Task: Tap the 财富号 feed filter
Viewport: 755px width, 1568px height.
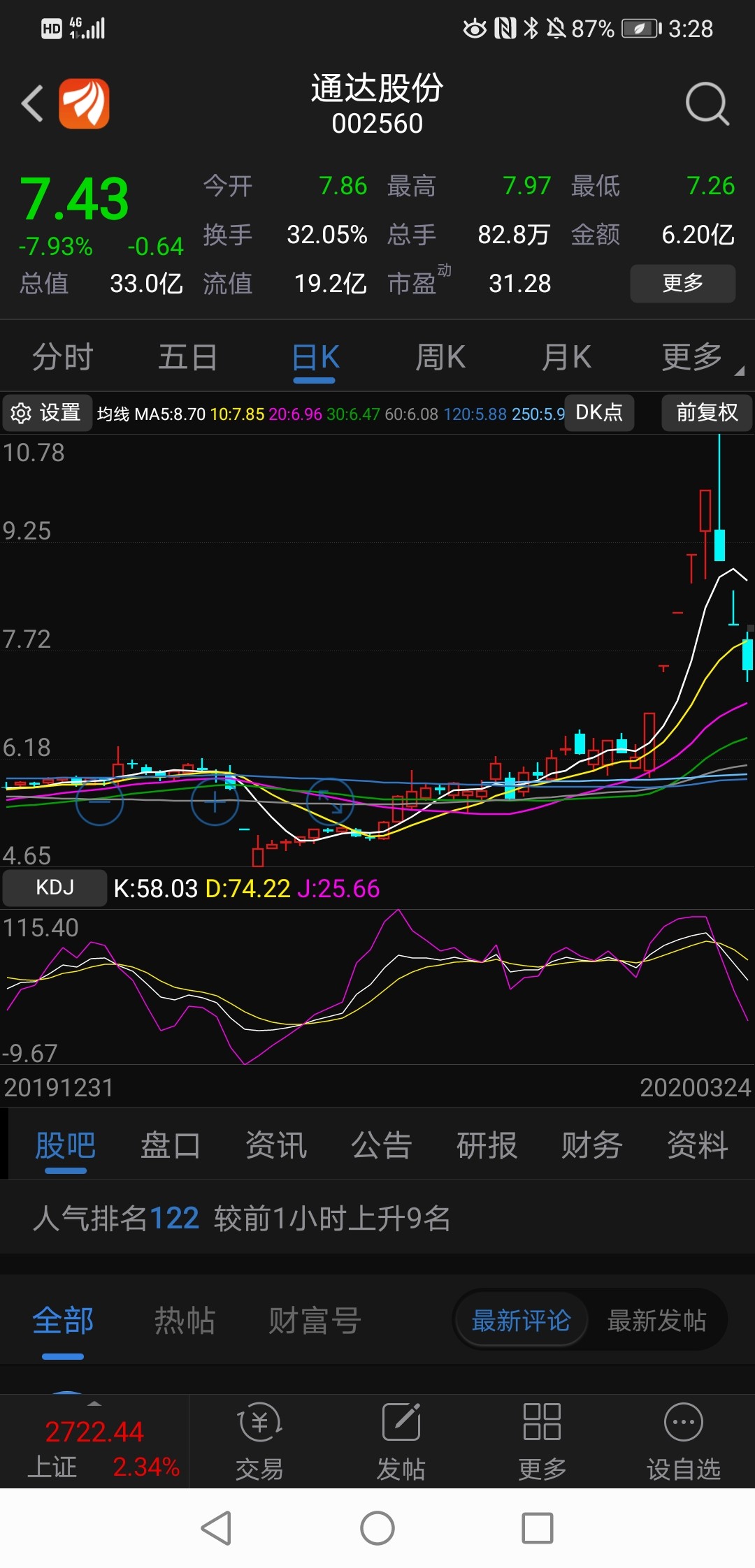Action: click(x=314, y=1318)
